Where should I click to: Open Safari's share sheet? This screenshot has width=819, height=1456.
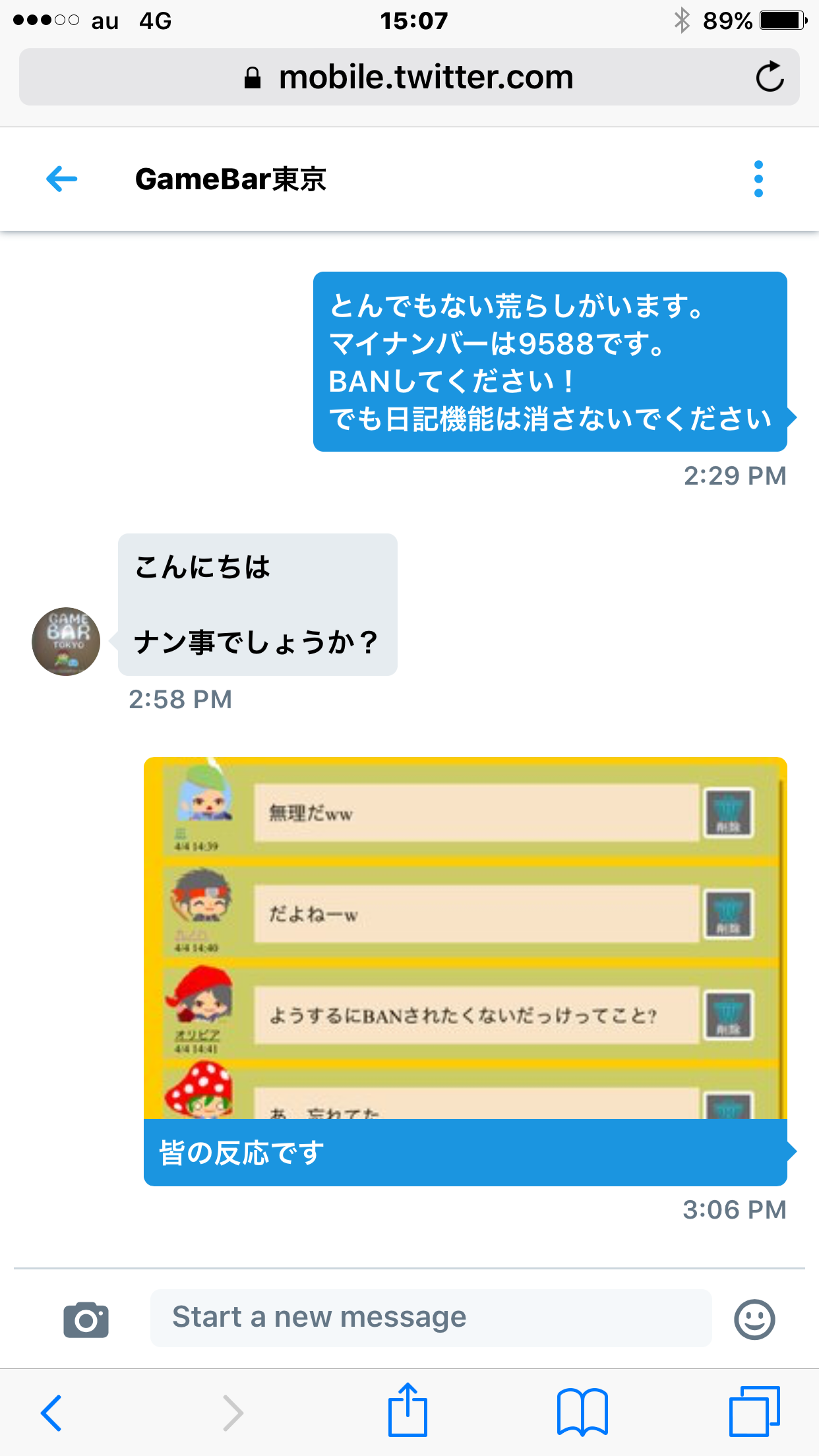(x=408, y=1411)
